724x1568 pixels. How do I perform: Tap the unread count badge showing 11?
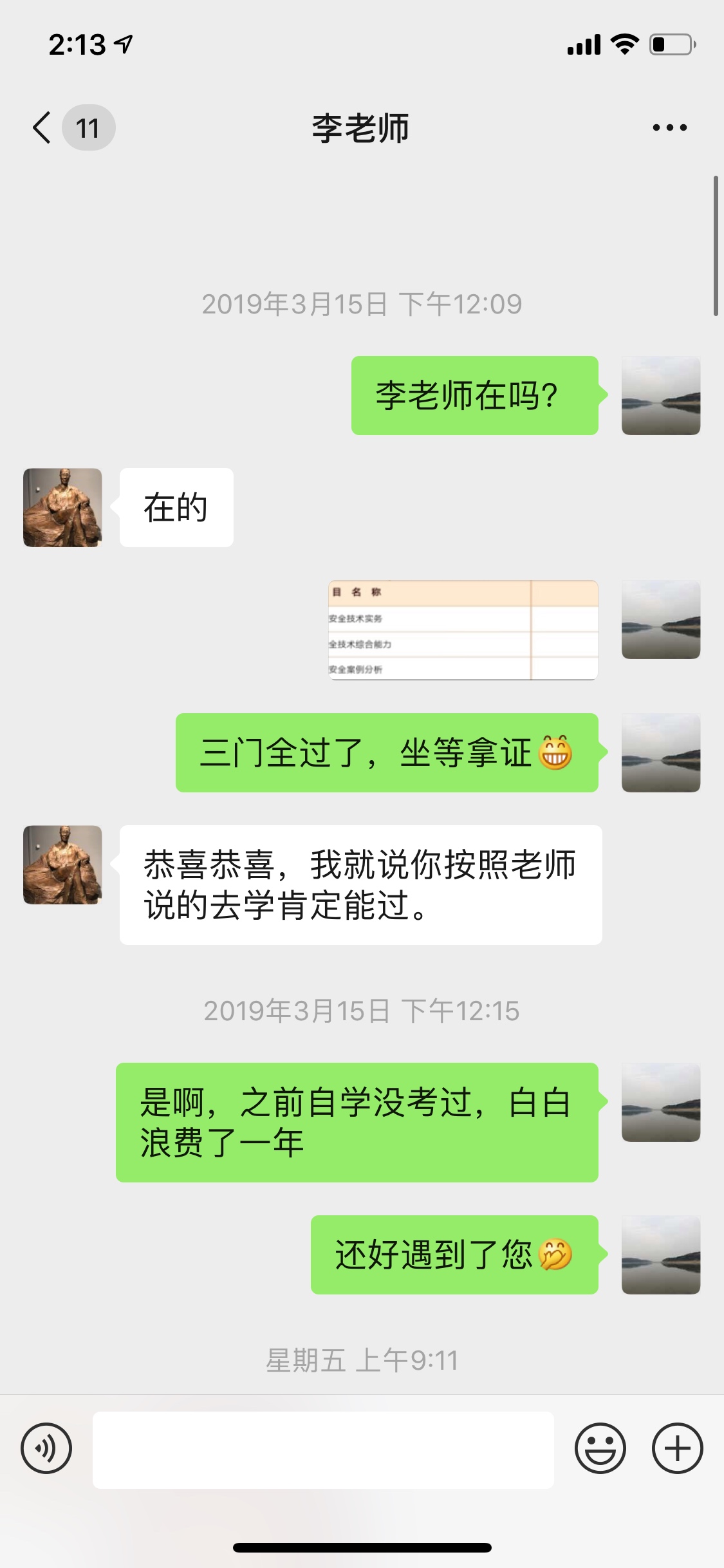pos(88,127)
